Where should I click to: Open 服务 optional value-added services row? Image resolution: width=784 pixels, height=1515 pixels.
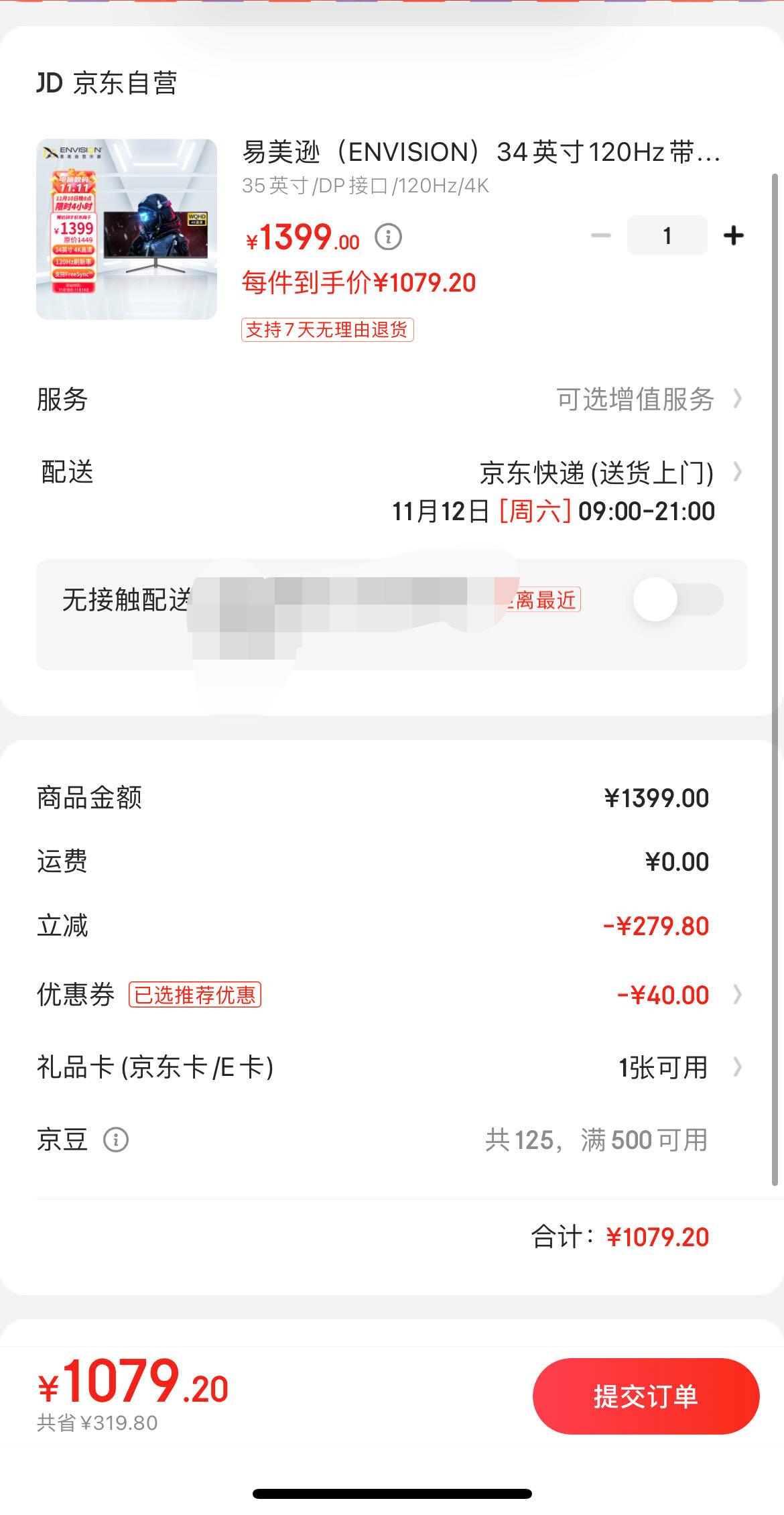click(x=392, y=400)
